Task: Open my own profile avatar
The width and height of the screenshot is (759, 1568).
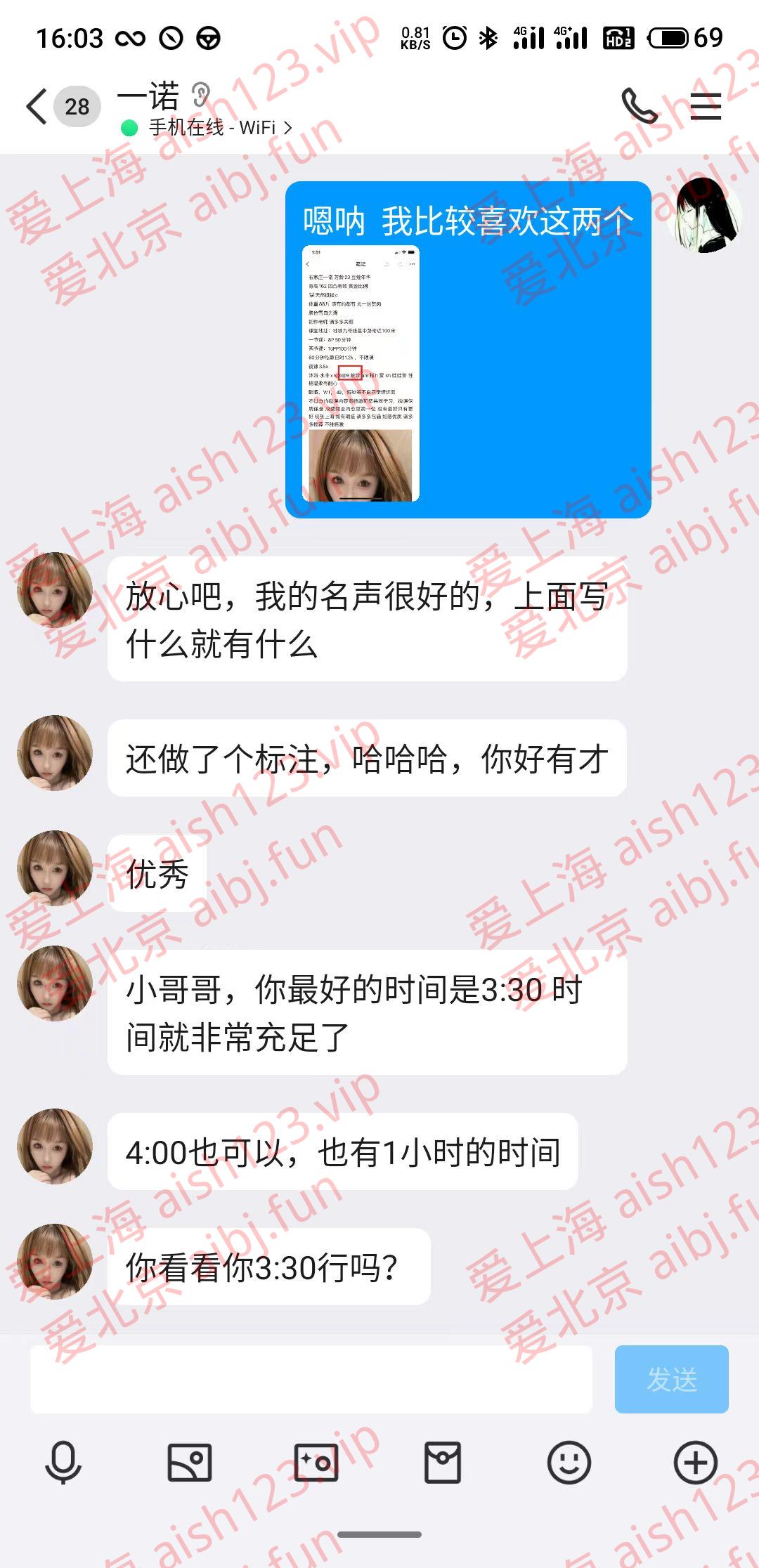Action: tap(707, 215)
